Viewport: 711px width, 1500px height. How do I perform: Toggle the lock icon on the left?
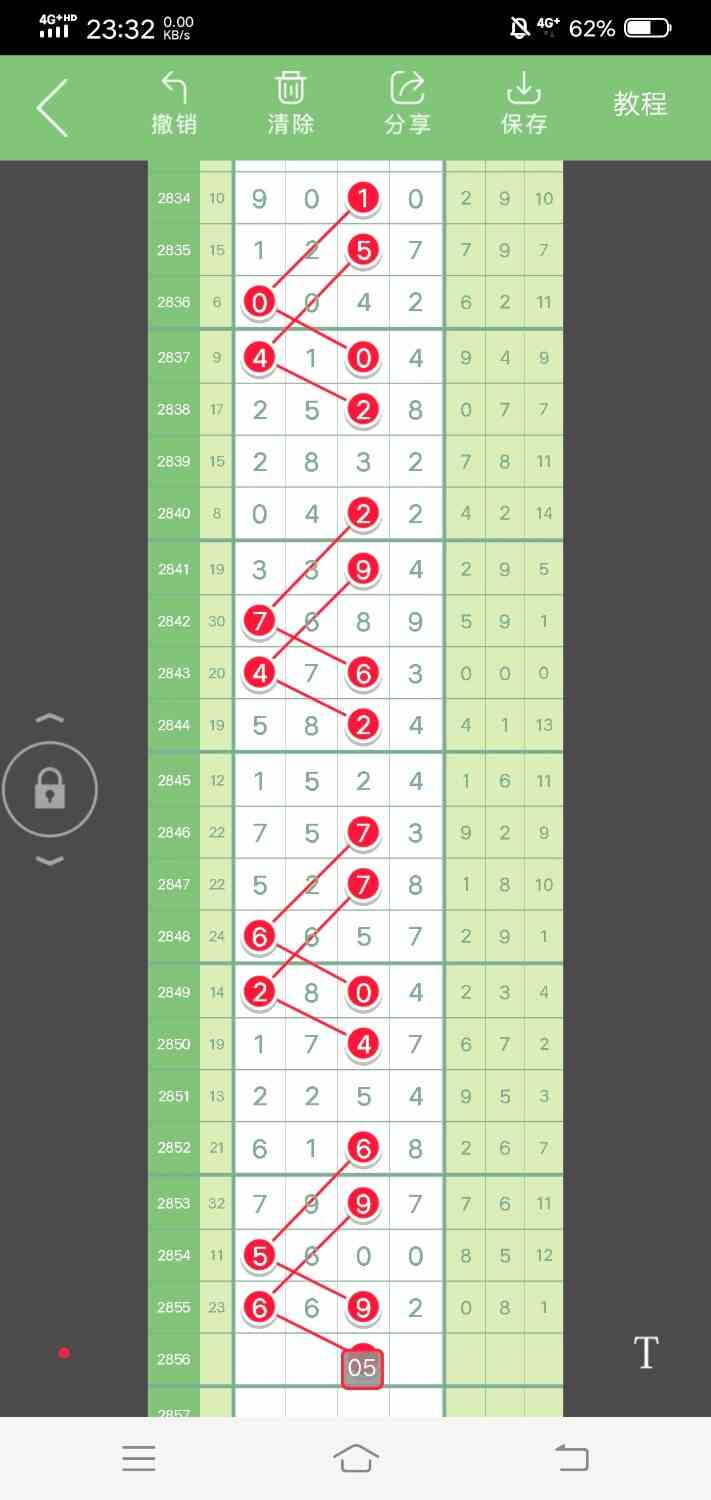click(50, 791)
